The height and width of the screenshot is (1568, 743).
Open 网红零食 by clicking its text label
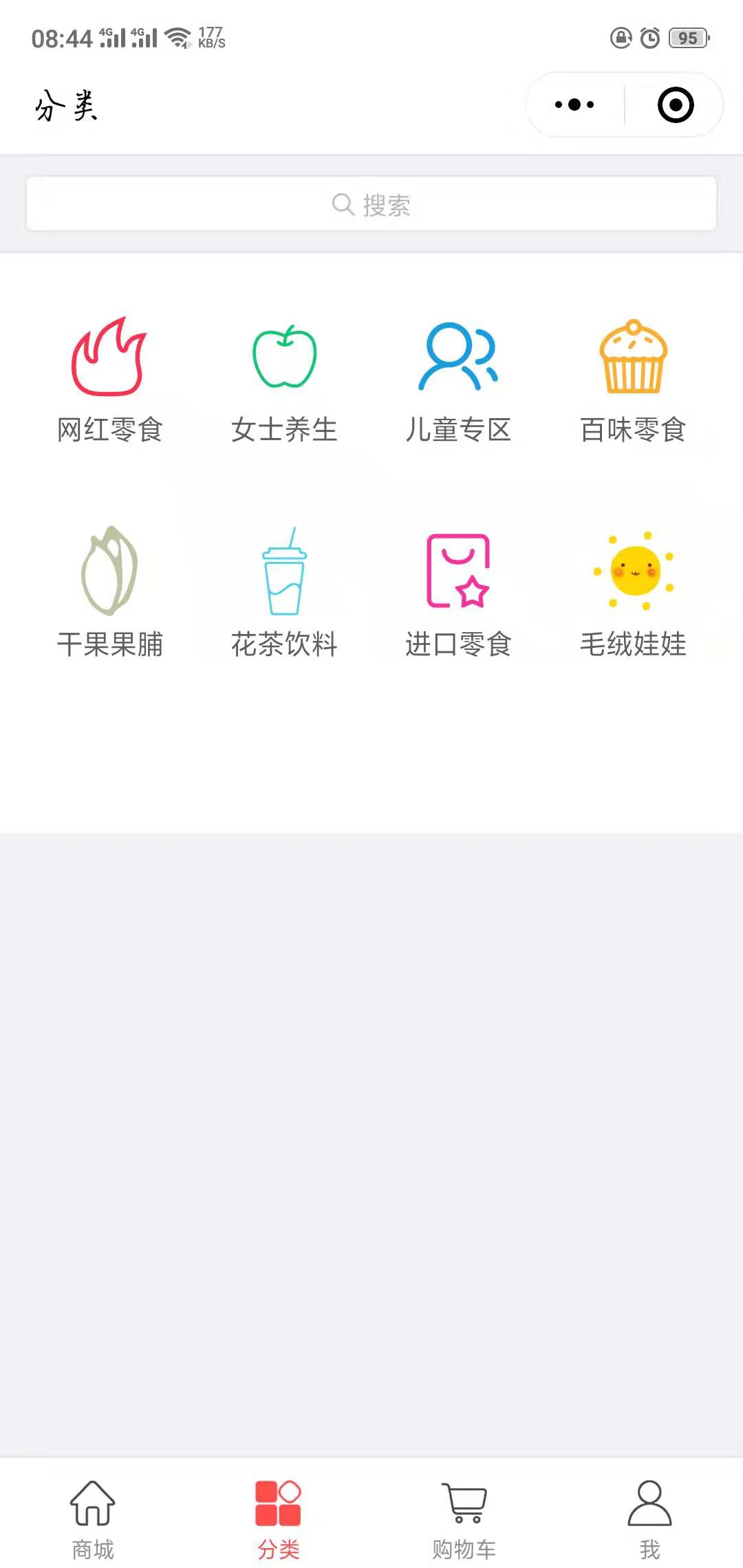(110, 429)
